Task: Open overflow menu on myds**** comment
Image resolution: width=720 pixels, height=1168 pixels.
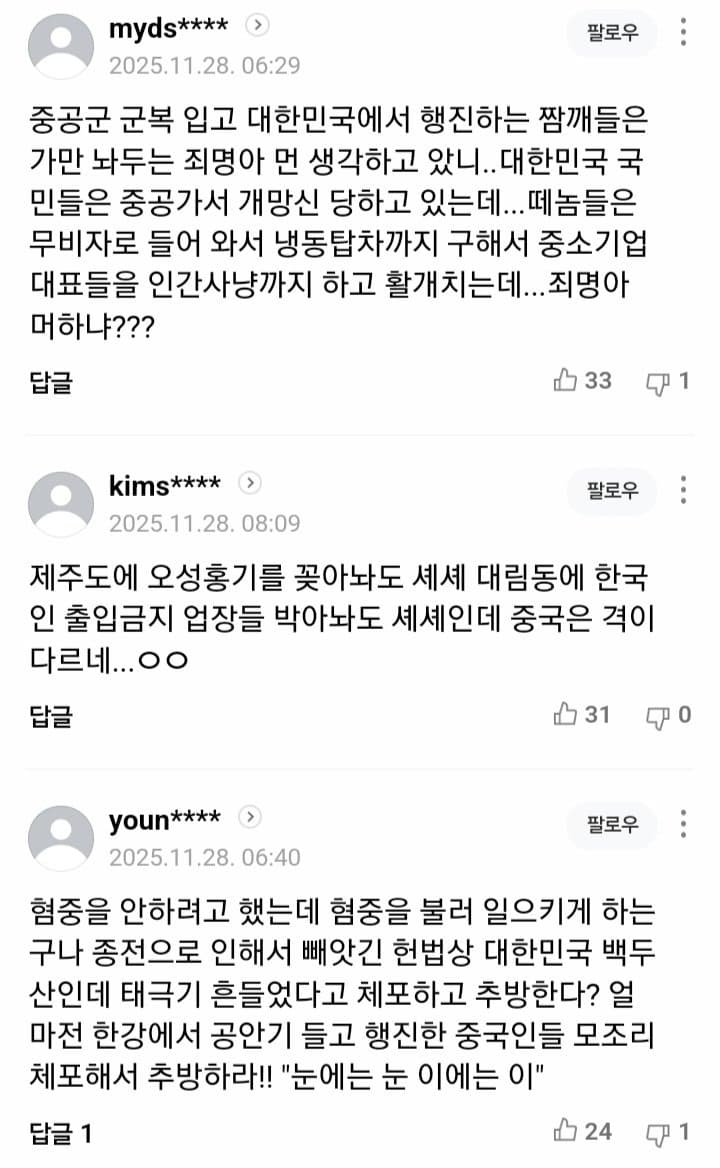Action: coord(684,33)
